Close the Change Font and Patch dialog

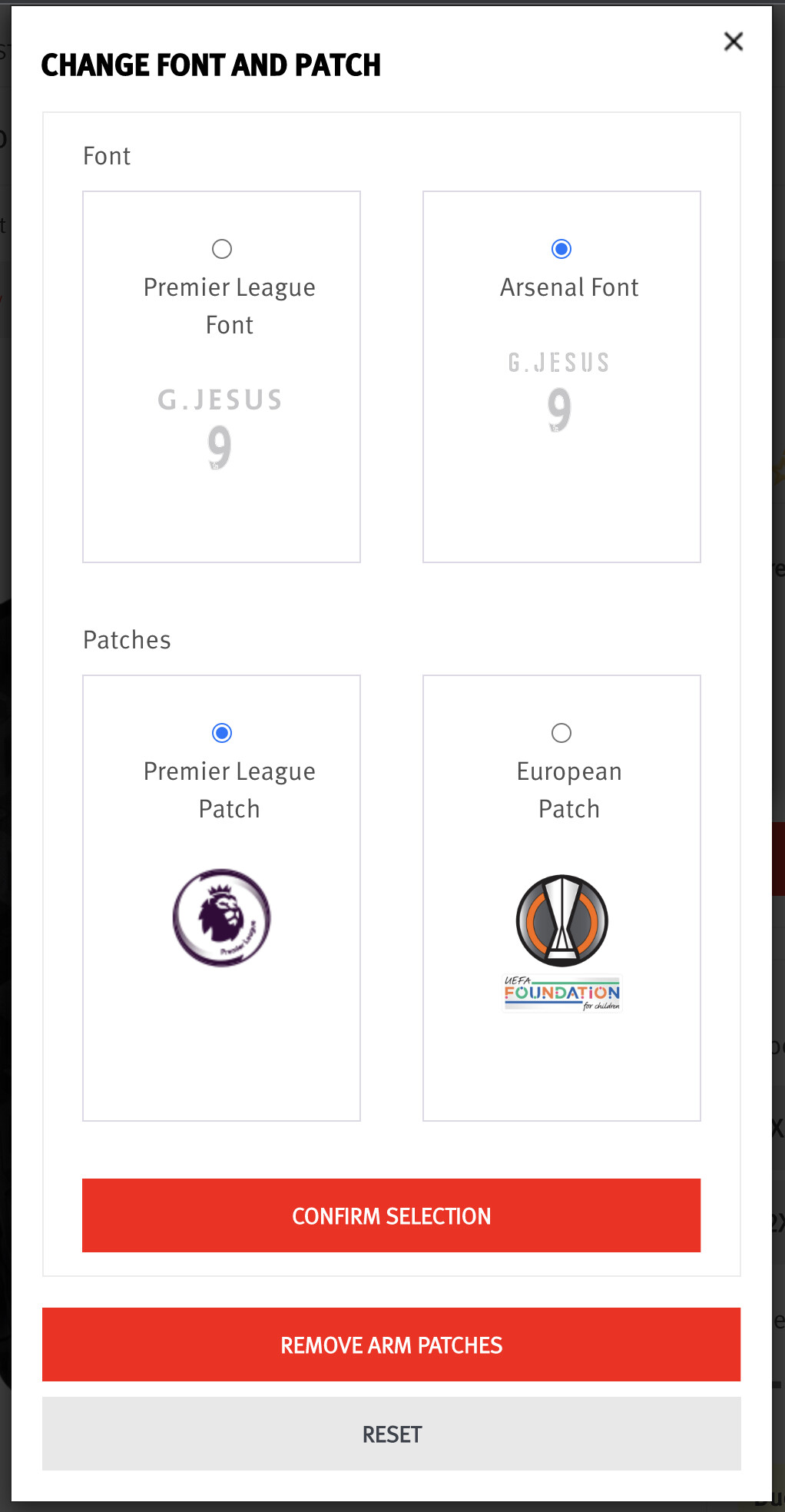(734, 41)
